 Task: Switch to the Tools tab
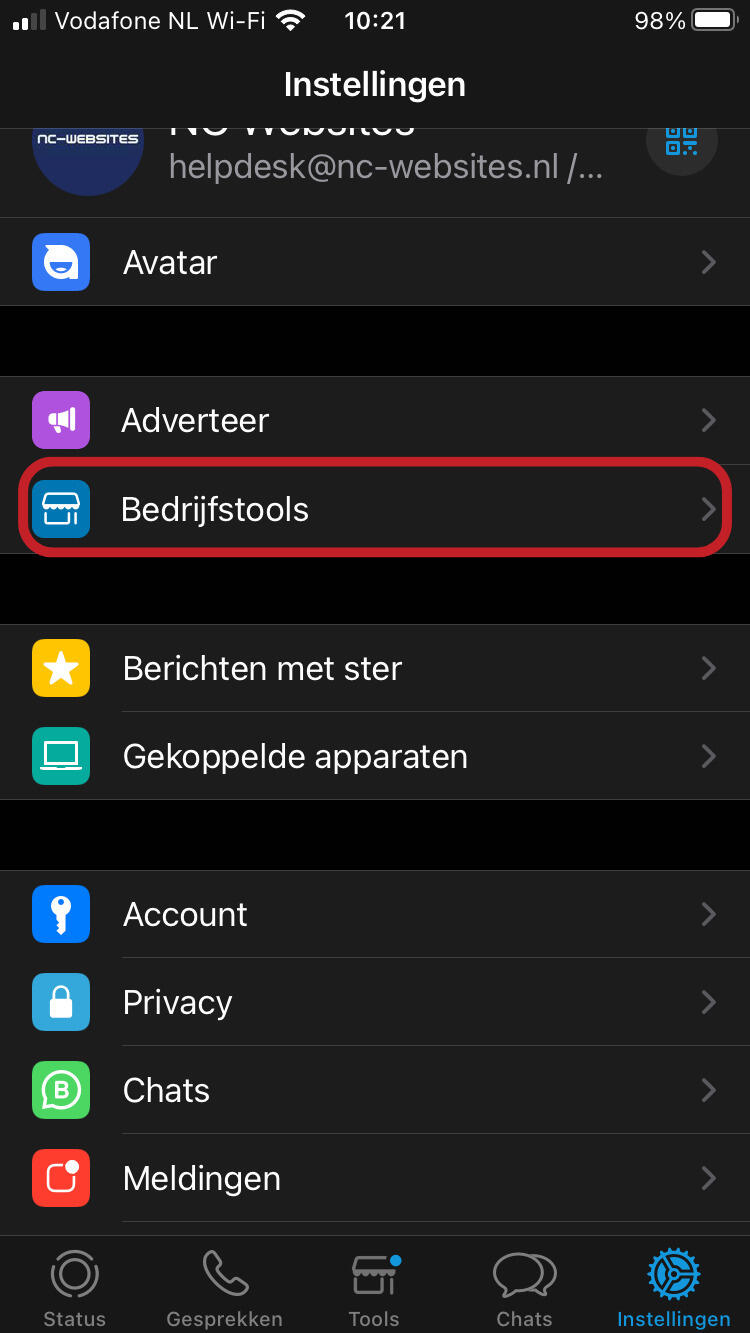coord(374,1288)
